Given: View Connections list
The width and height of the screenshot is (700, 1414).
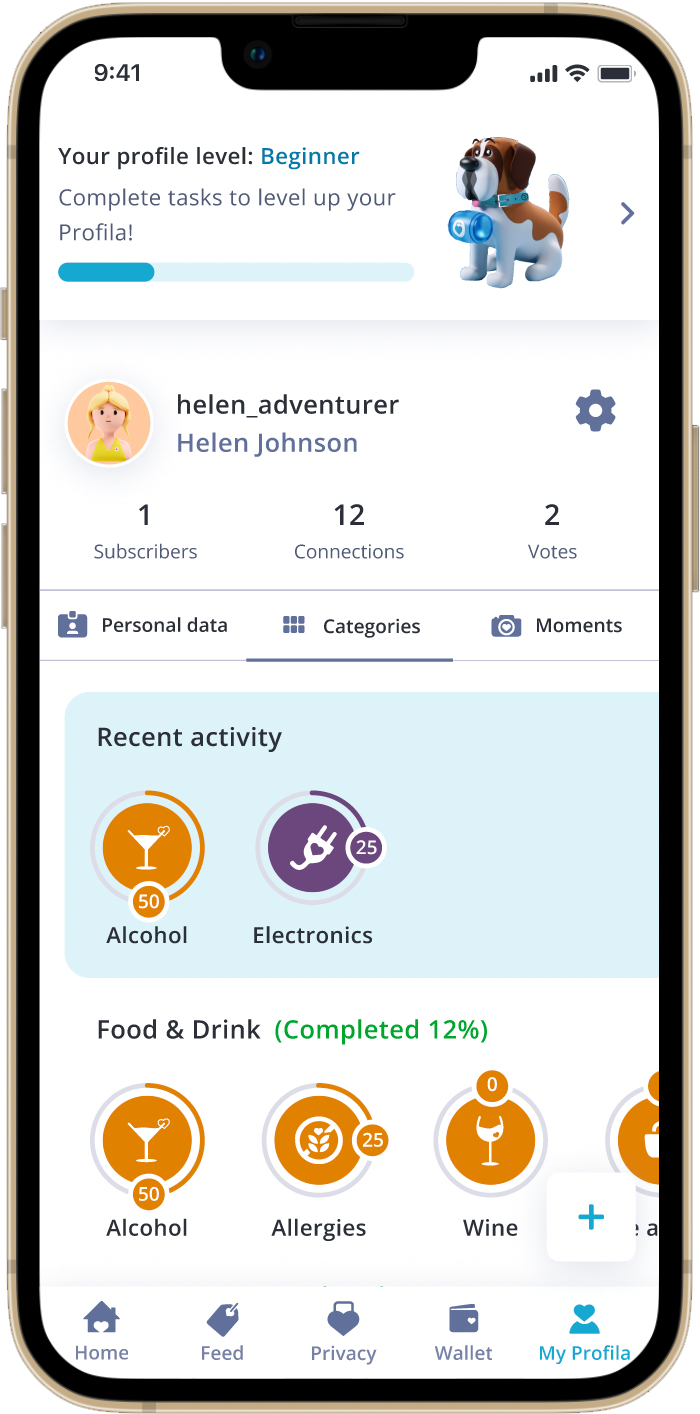Looking at the screenshot, I should pos(349,531).
